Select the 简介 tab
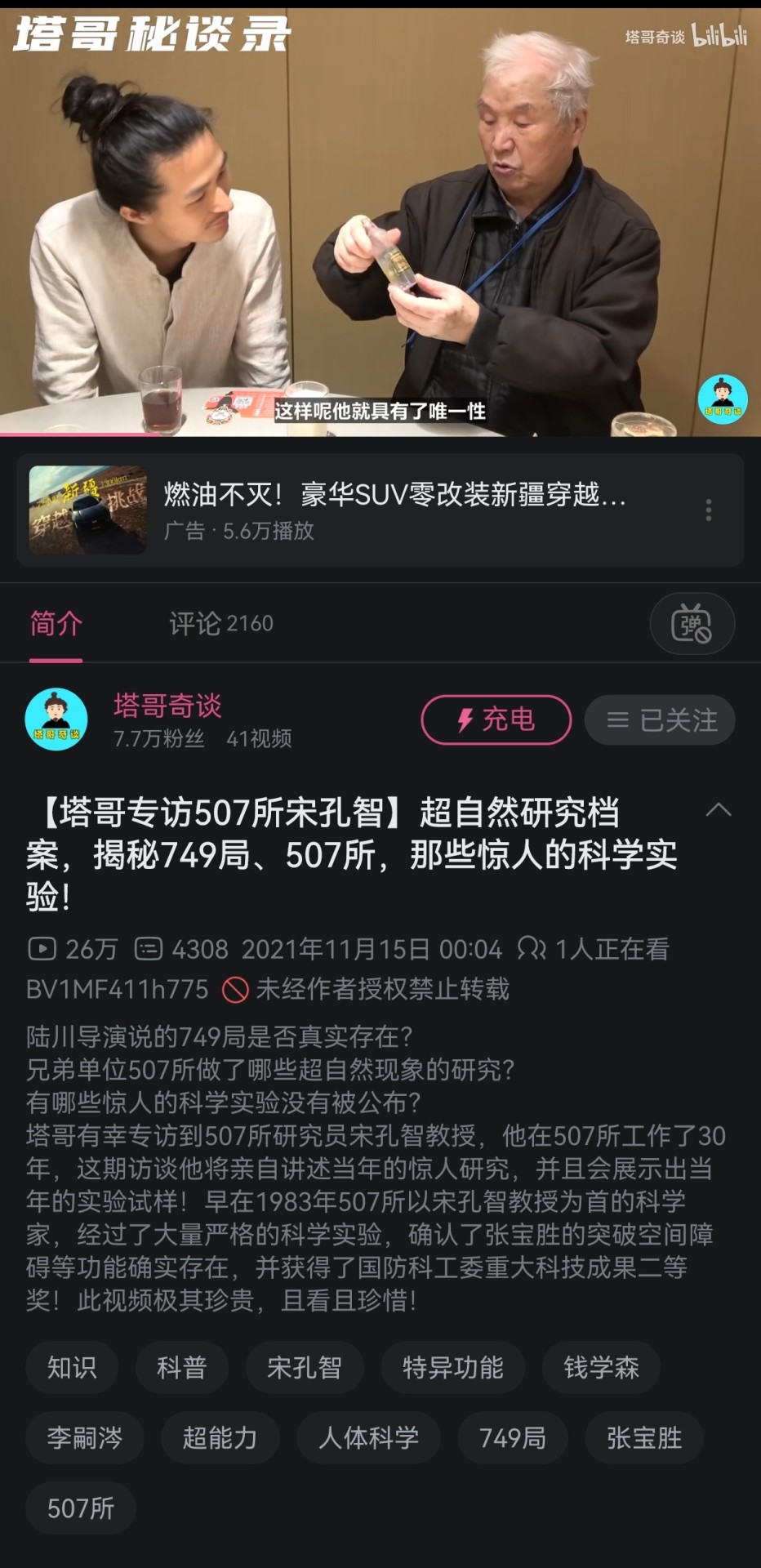Viewport: 761px width, 1568px height. (x=56, y=624)
